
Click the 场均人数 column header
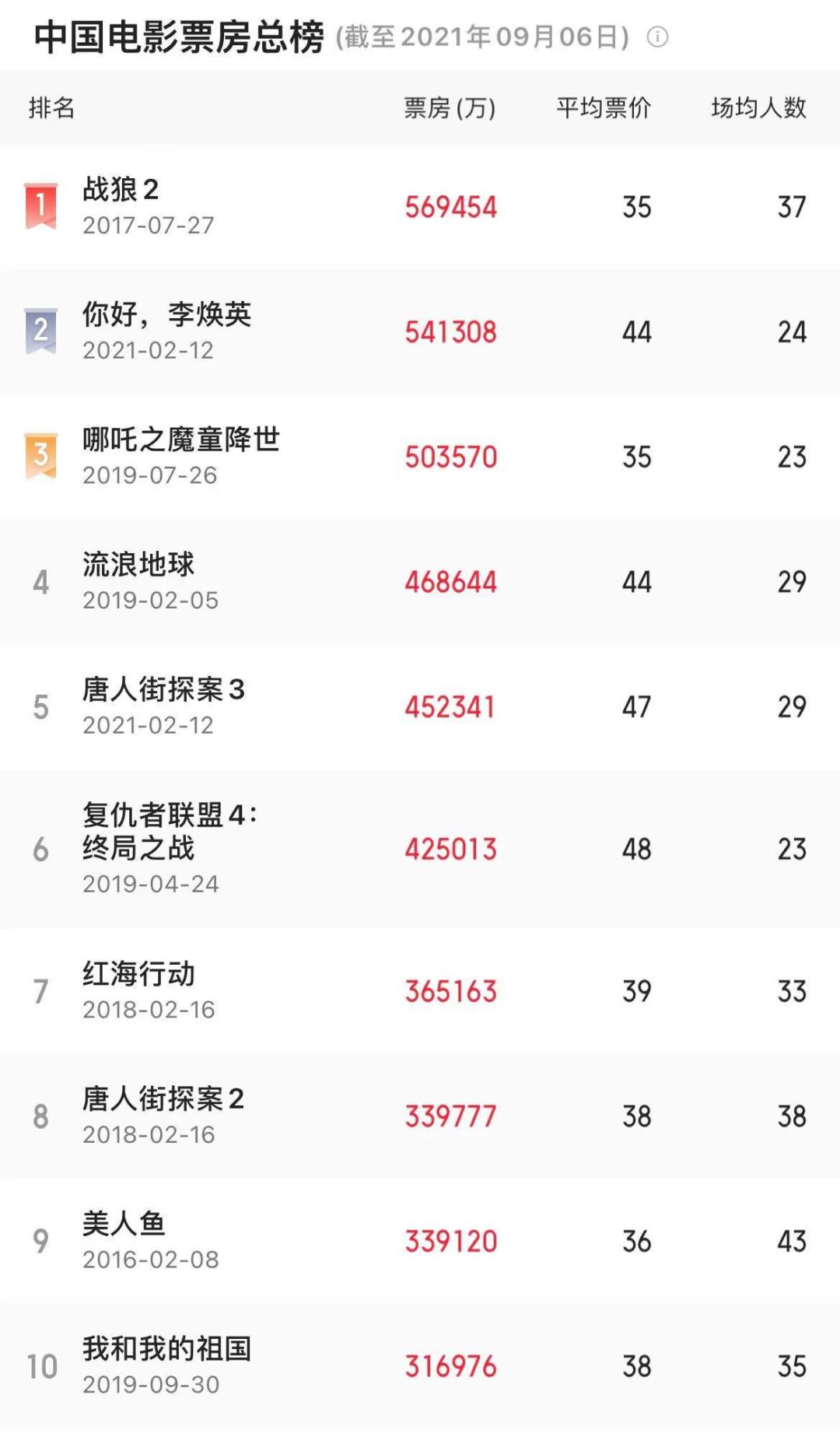pyautogui.click(x=758, y=107)
